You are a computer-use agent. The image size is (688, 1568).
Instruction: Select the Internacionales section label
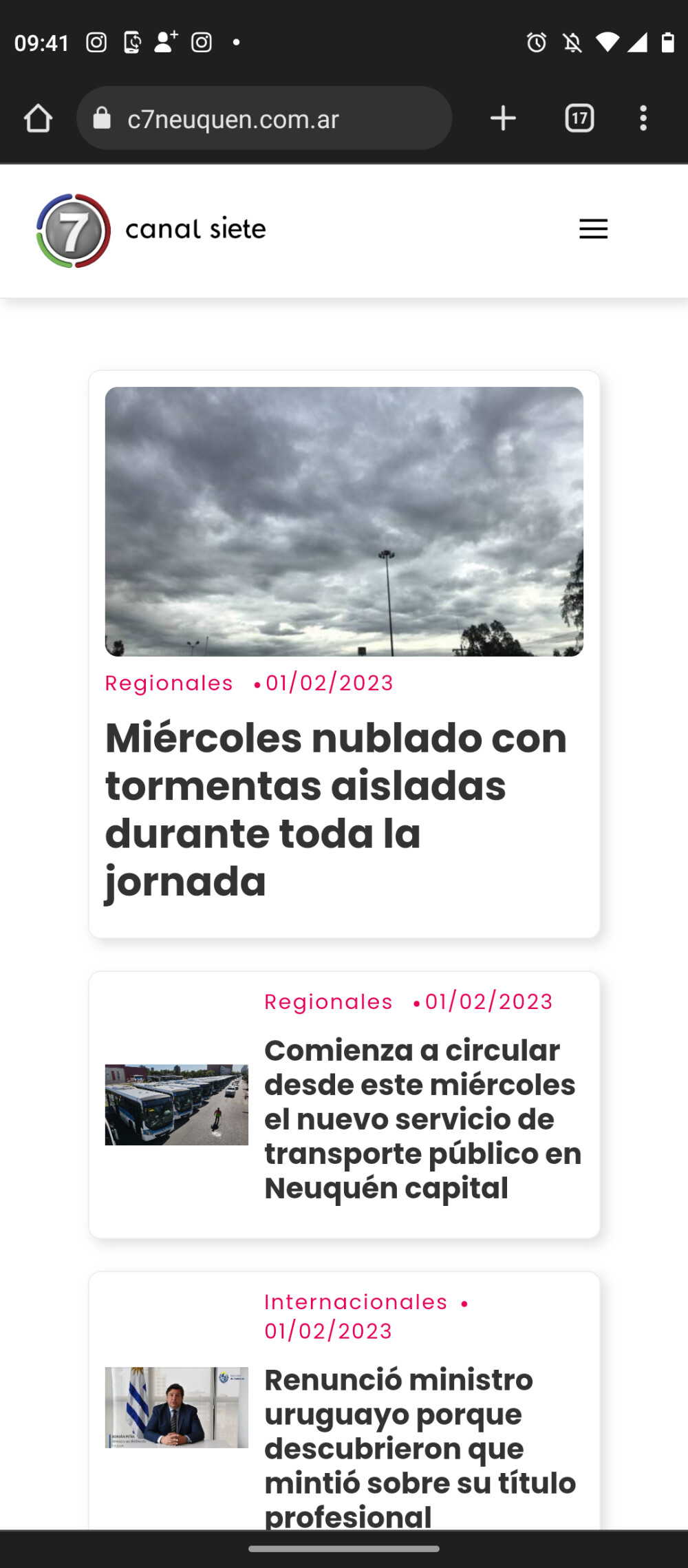tap(354, 1302)
